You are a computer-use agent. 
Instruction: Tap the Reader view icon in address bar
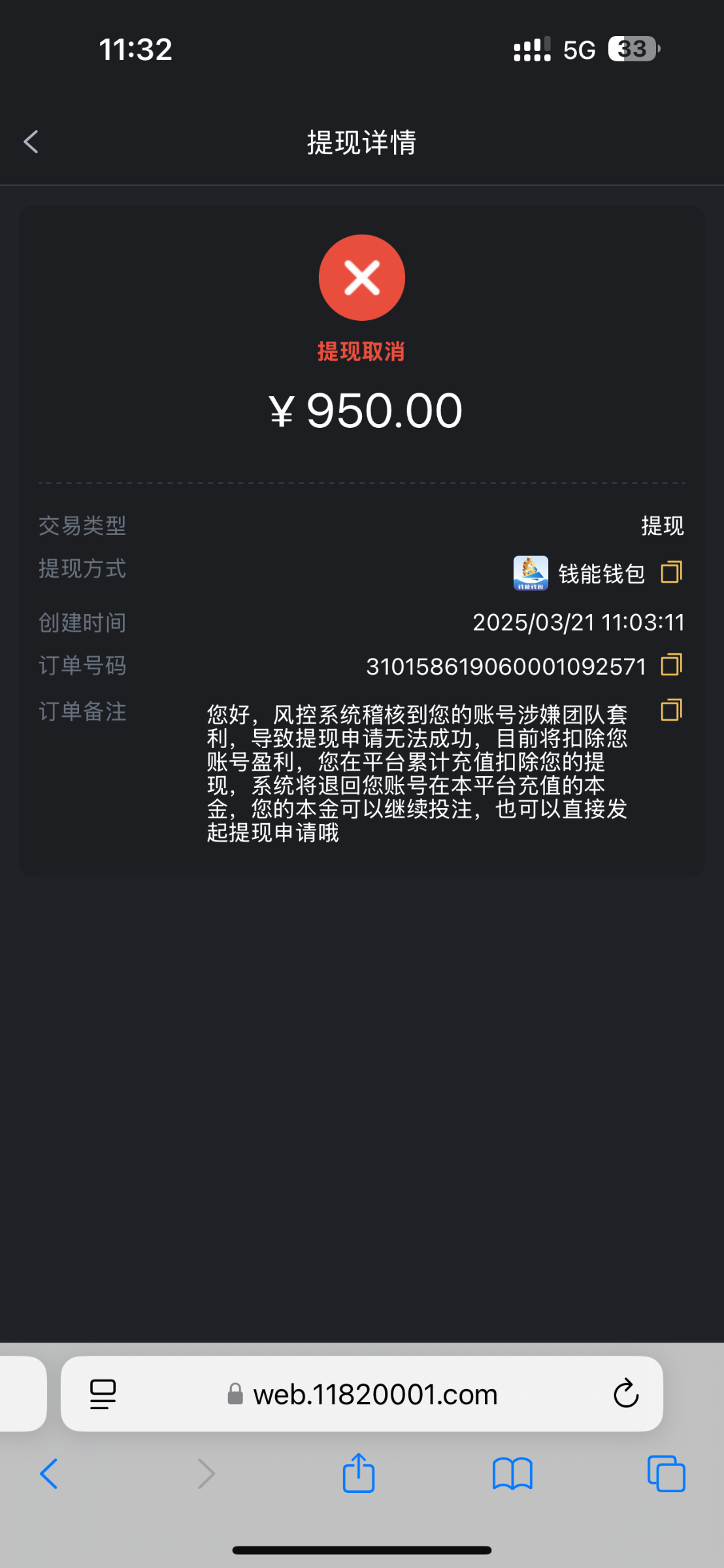(102, 1393)
